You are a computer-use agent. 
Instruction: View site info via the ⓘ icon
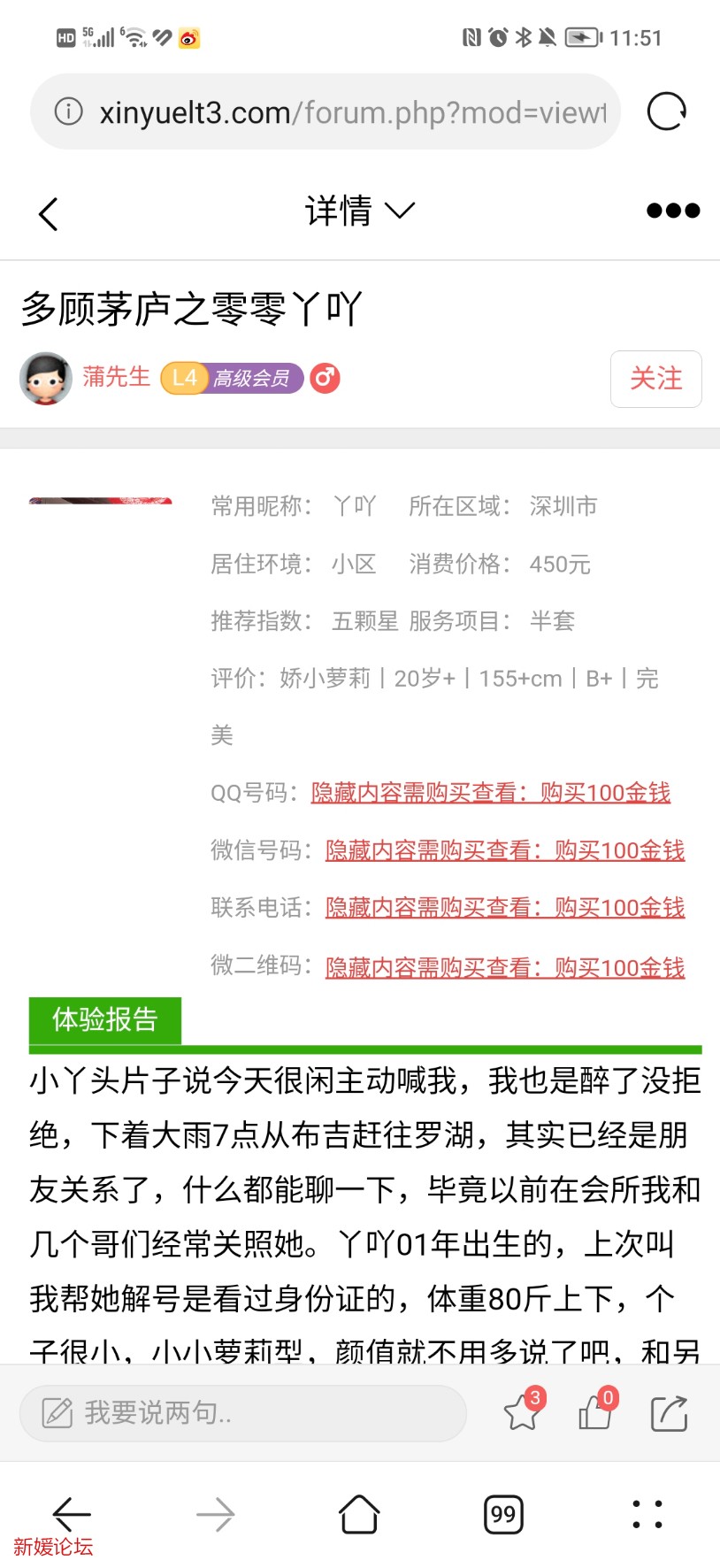pyautogui.click(x=68, y=111)
